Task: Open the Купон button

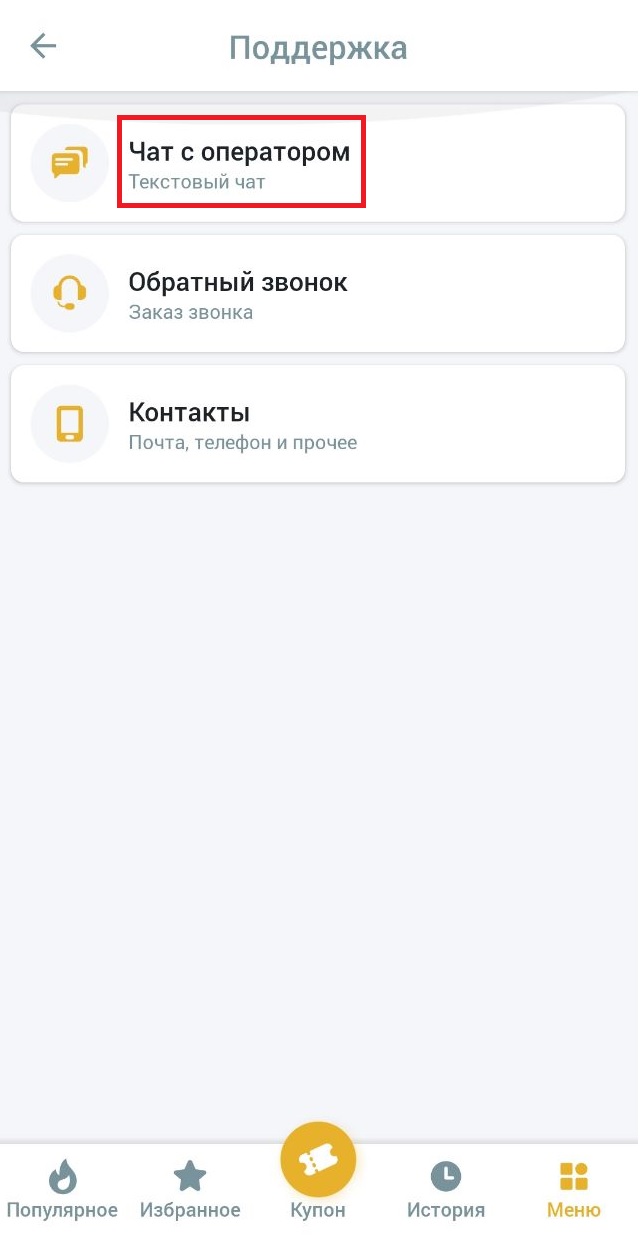Action: coord(318,1170)
